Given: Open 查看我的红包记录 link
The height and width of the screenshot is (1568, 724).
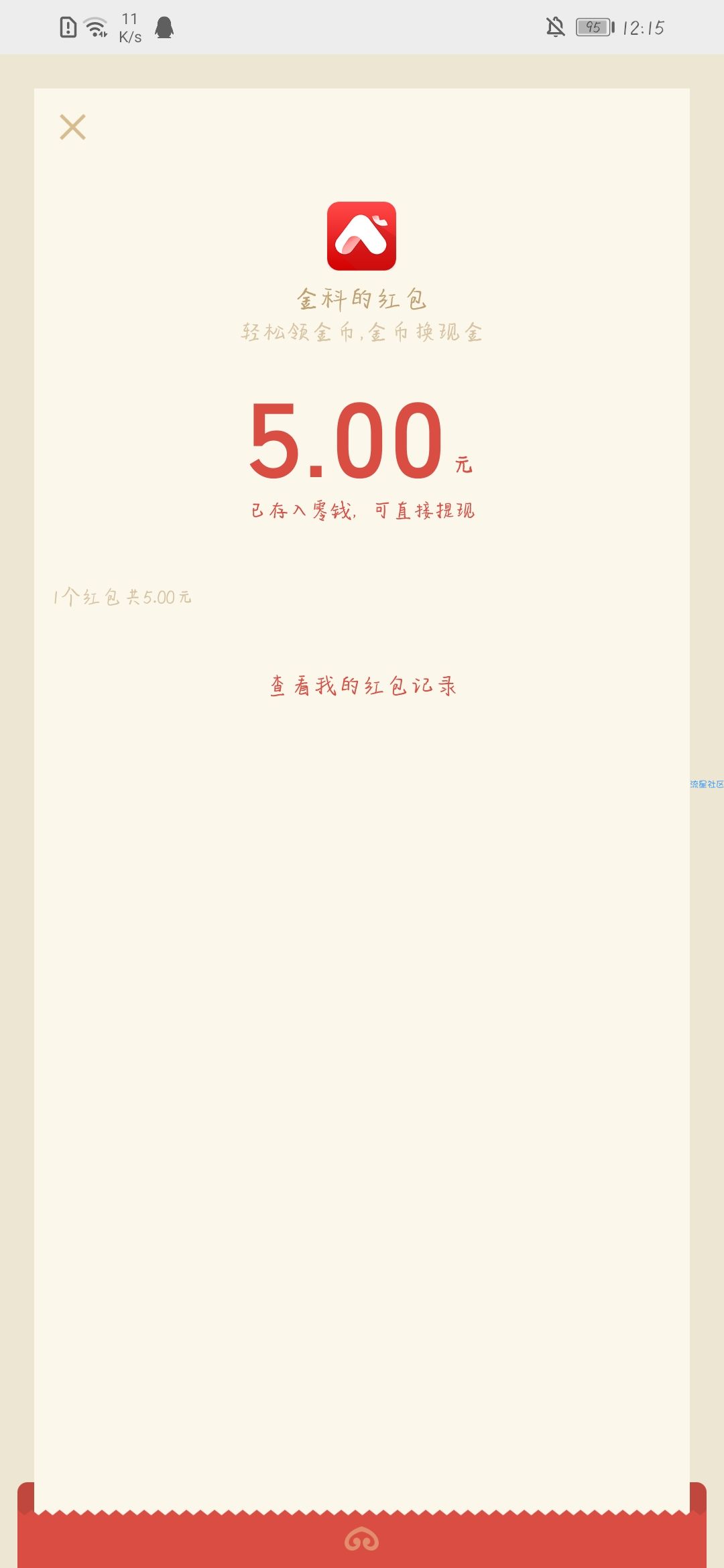Looking at the screenshot, I should [x=363, y=685].
